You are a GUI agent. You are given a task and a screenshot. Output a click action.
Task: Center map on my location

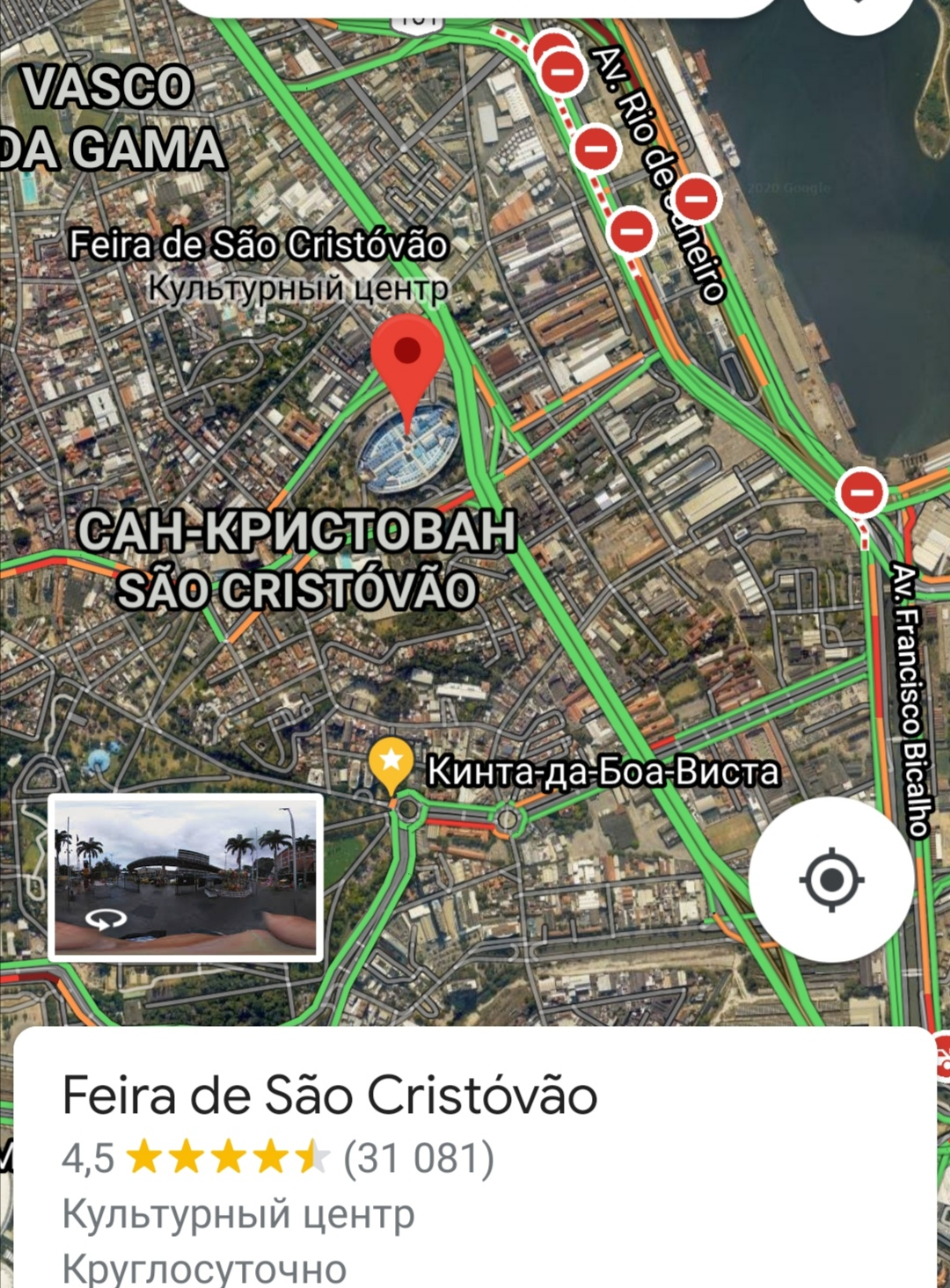click(830, 879)
